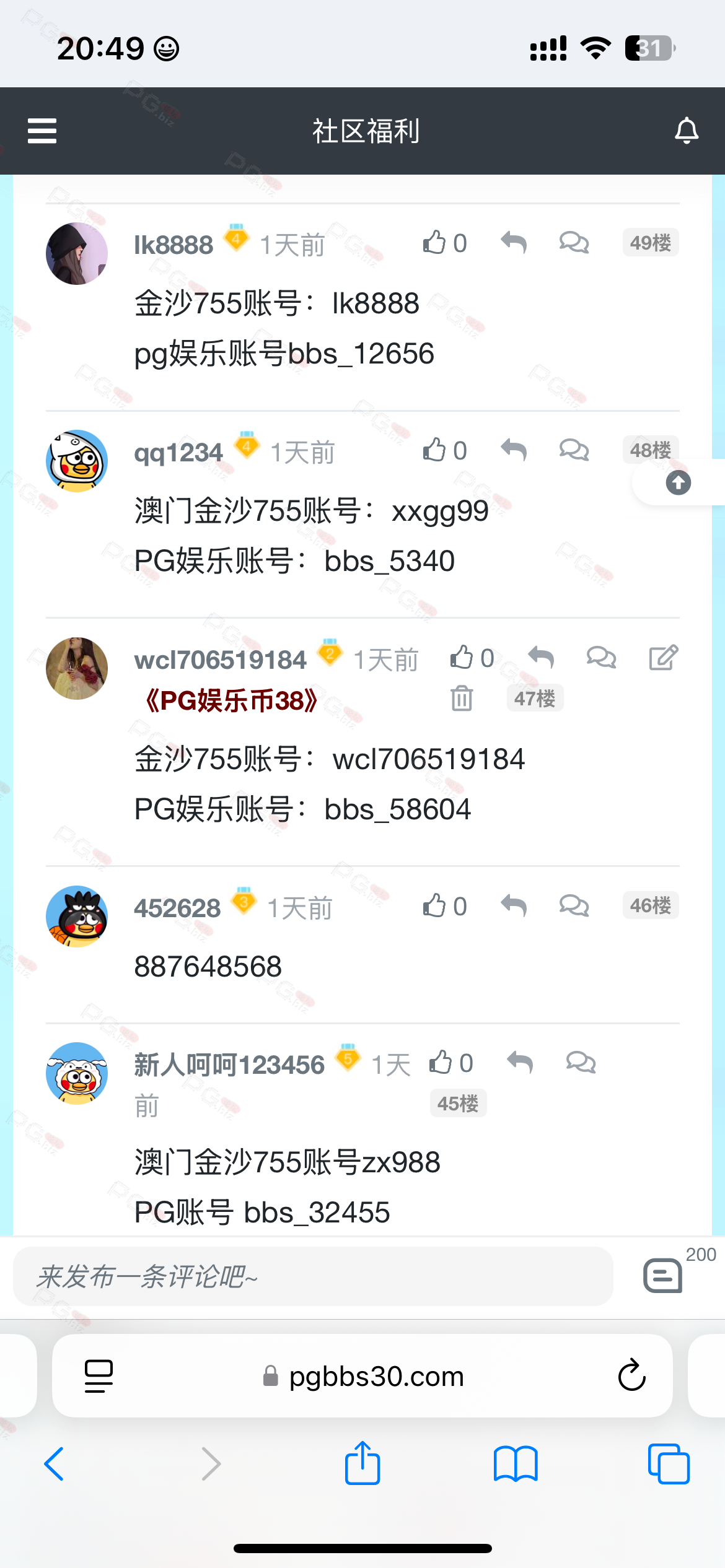
Task: Reply to 新人呵呵123456's comment
Action: (x=520, y=1063)
